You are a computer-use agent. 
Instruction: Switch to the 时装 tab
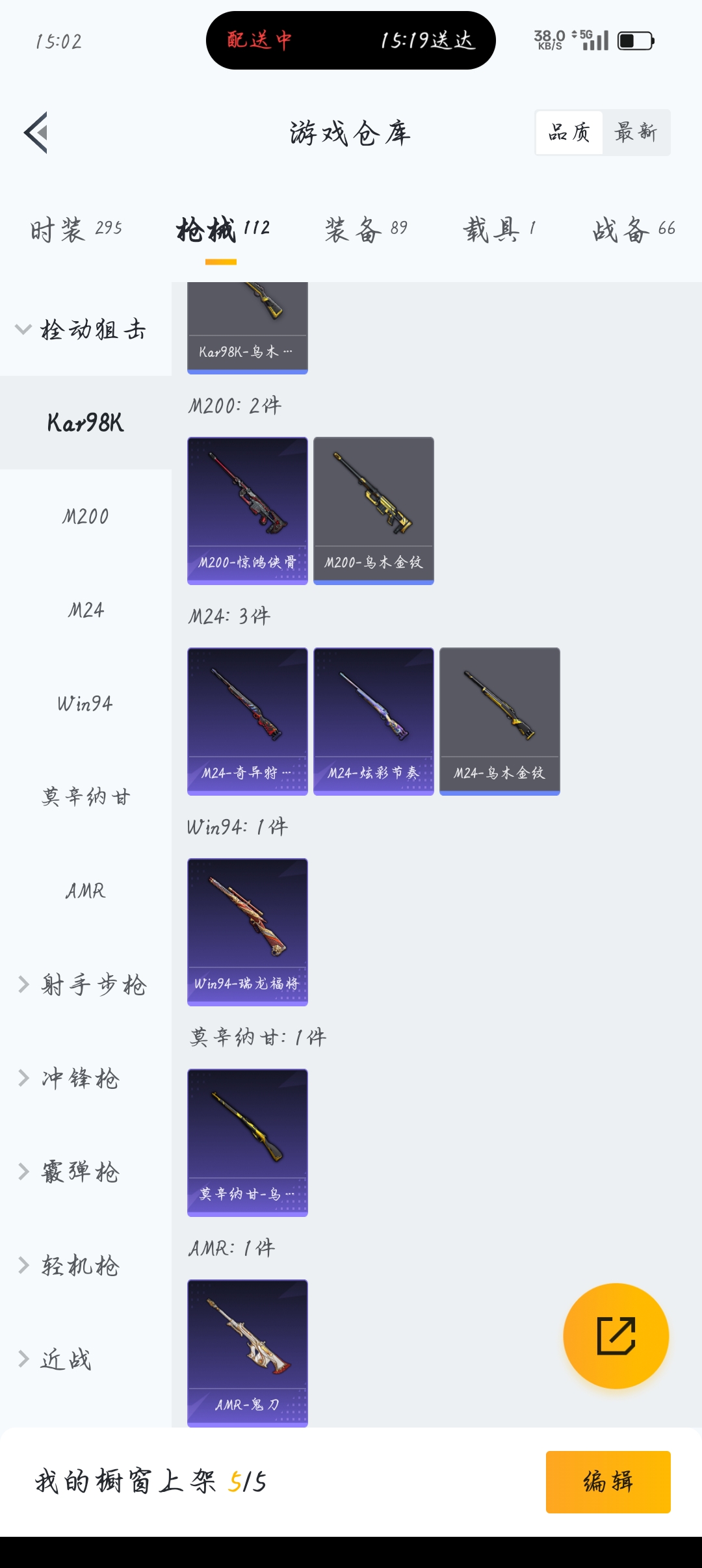76,229
